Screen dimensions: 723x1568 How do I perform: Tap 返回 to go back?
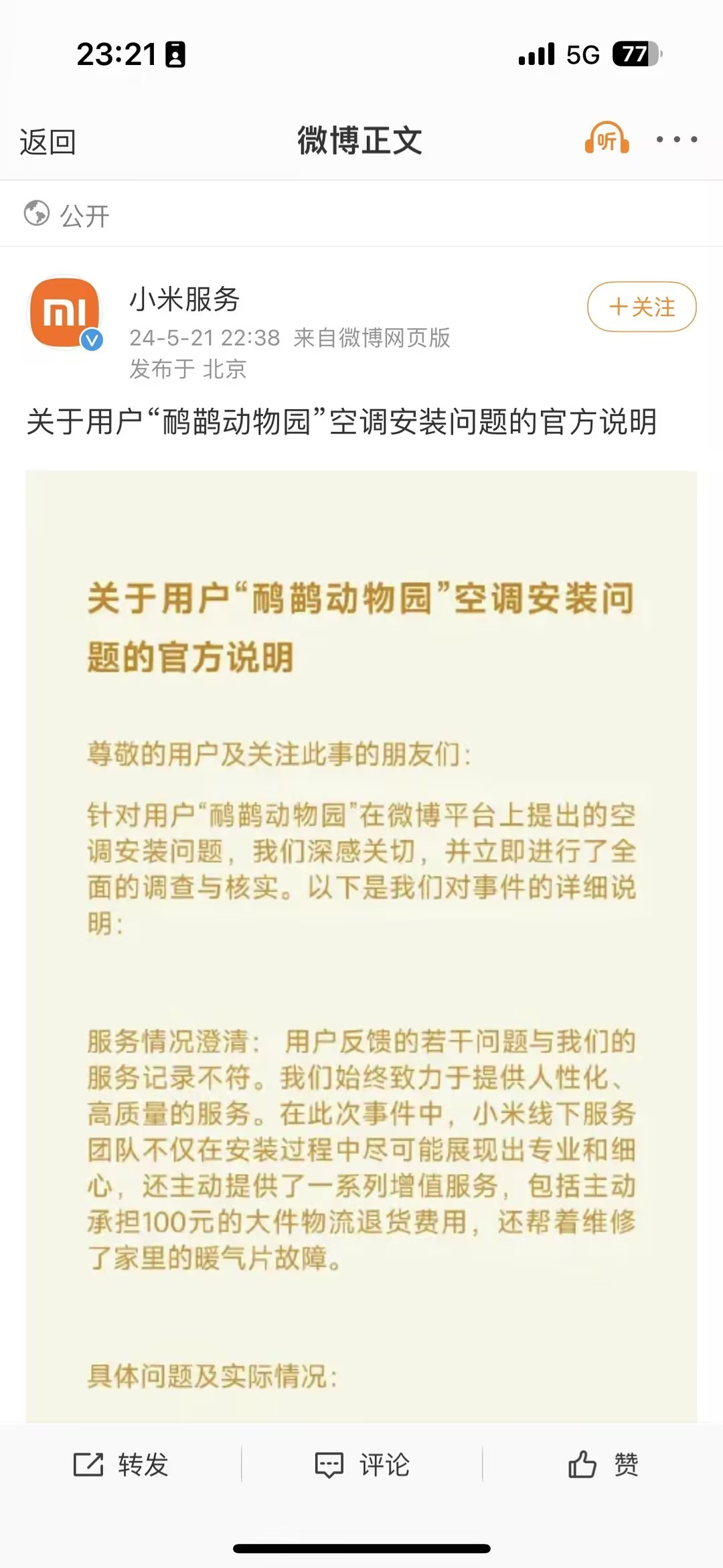(x=48, y=141)
